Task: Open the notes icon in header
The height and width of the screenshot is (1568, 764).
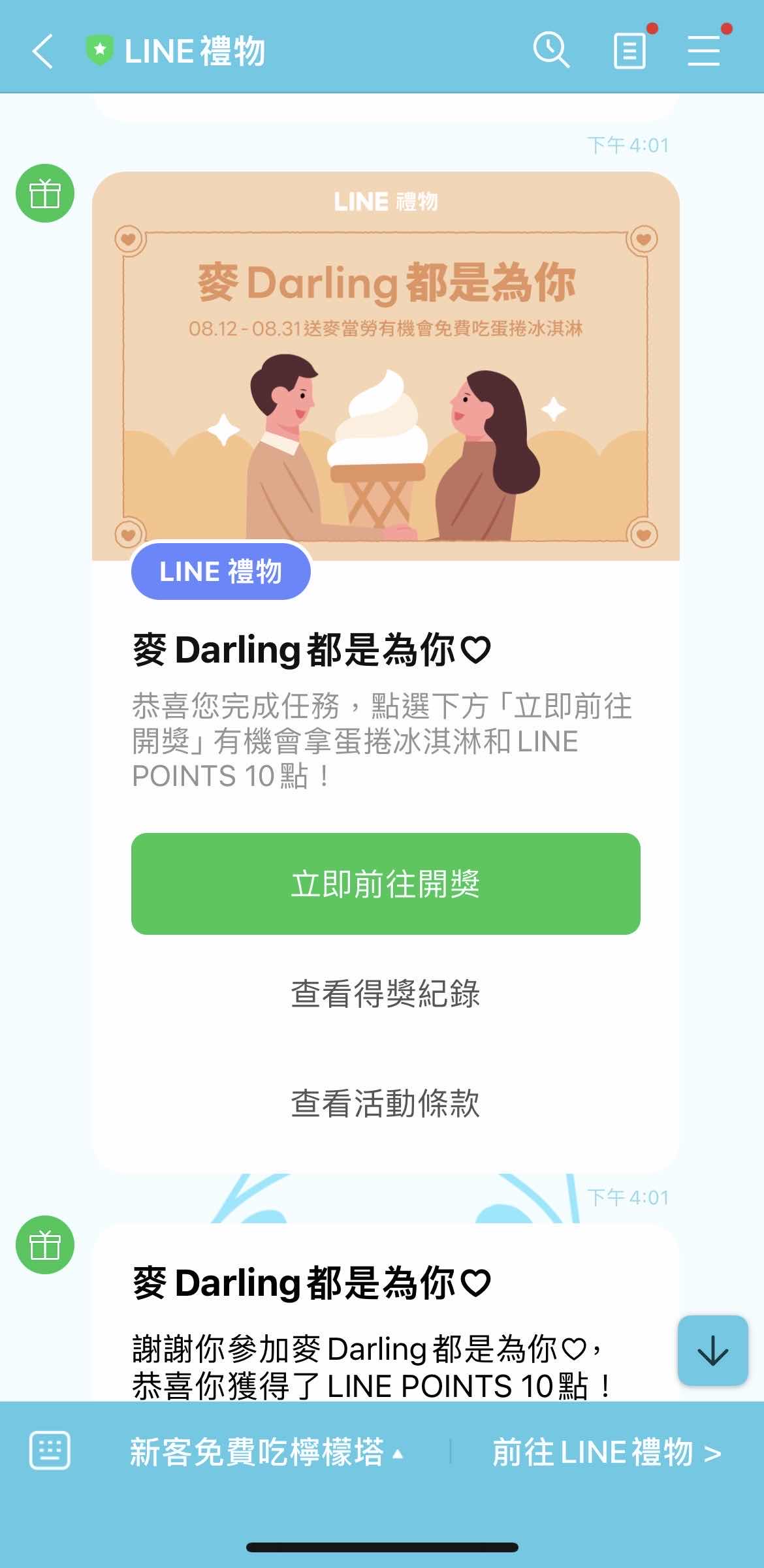Action: tap(629, 52)
